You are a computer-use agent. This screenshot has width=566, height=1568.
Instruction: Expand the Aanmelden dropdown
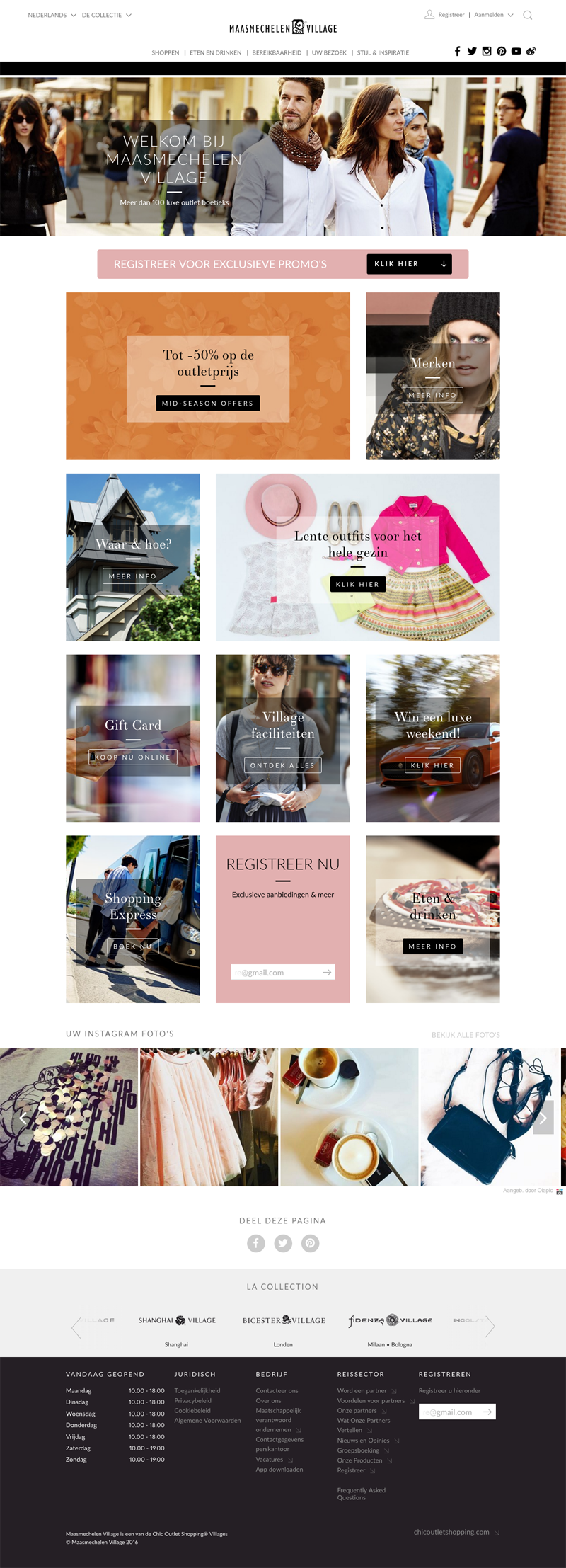(x=493, y=15)
